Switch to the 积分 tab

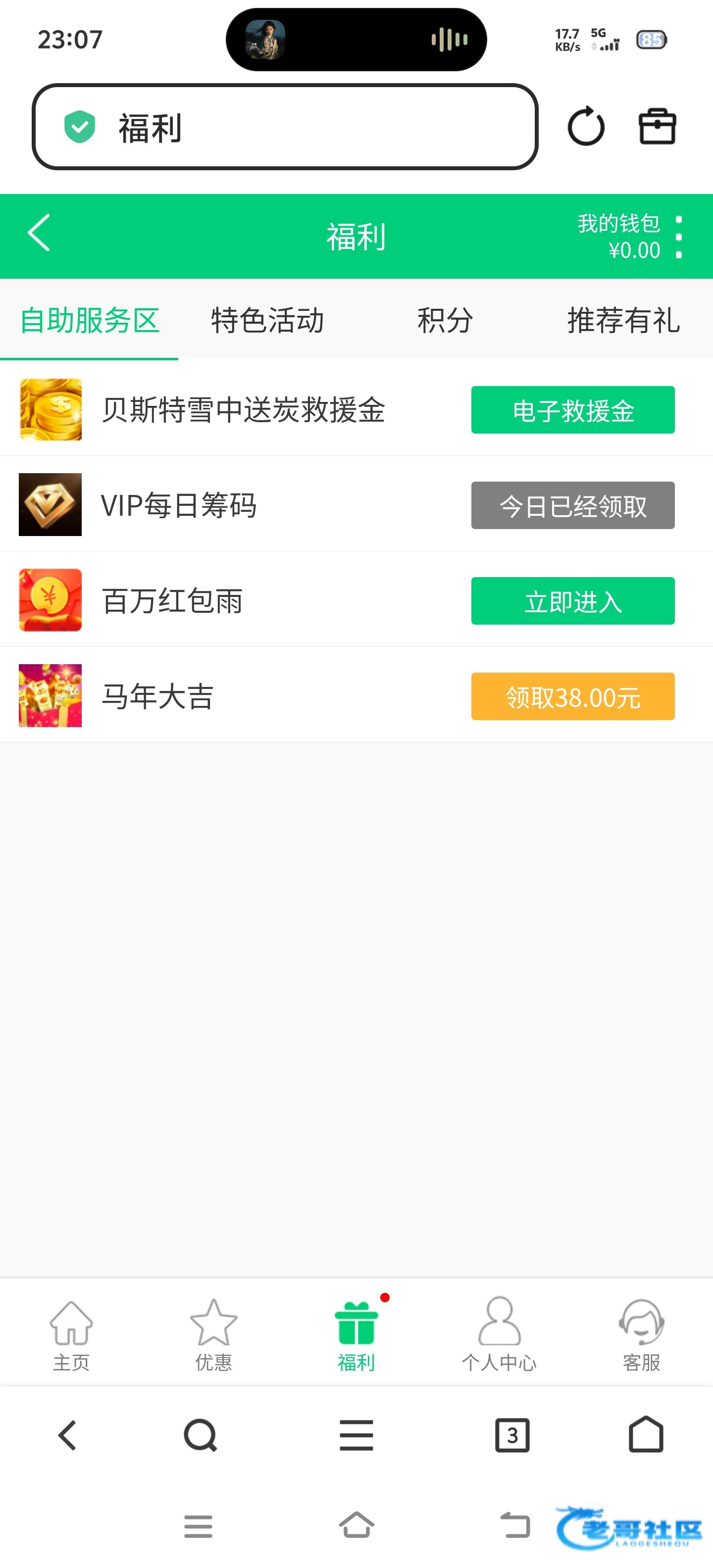(x=445, y=320)
